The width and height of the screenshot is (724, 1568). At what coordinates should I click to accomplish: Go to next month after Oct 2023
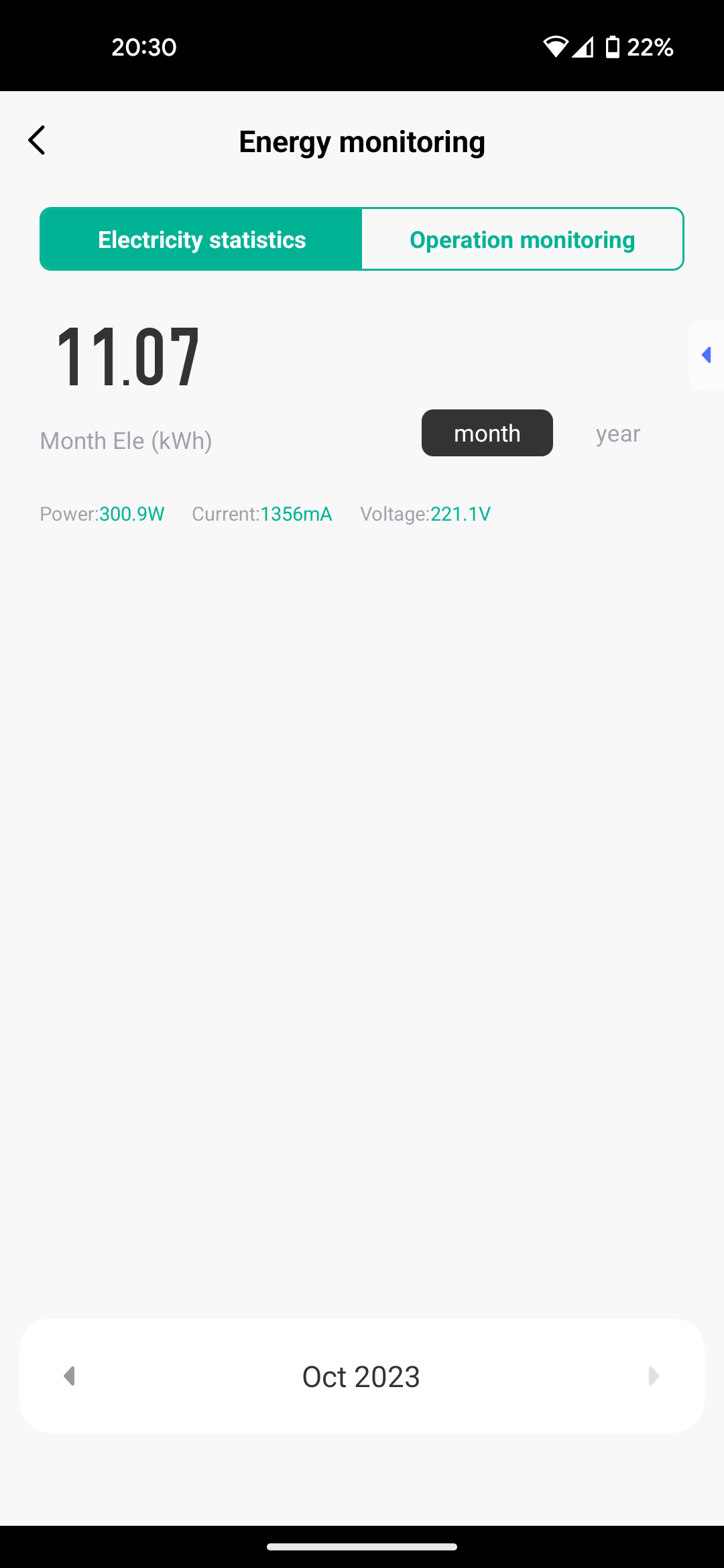654,1376
